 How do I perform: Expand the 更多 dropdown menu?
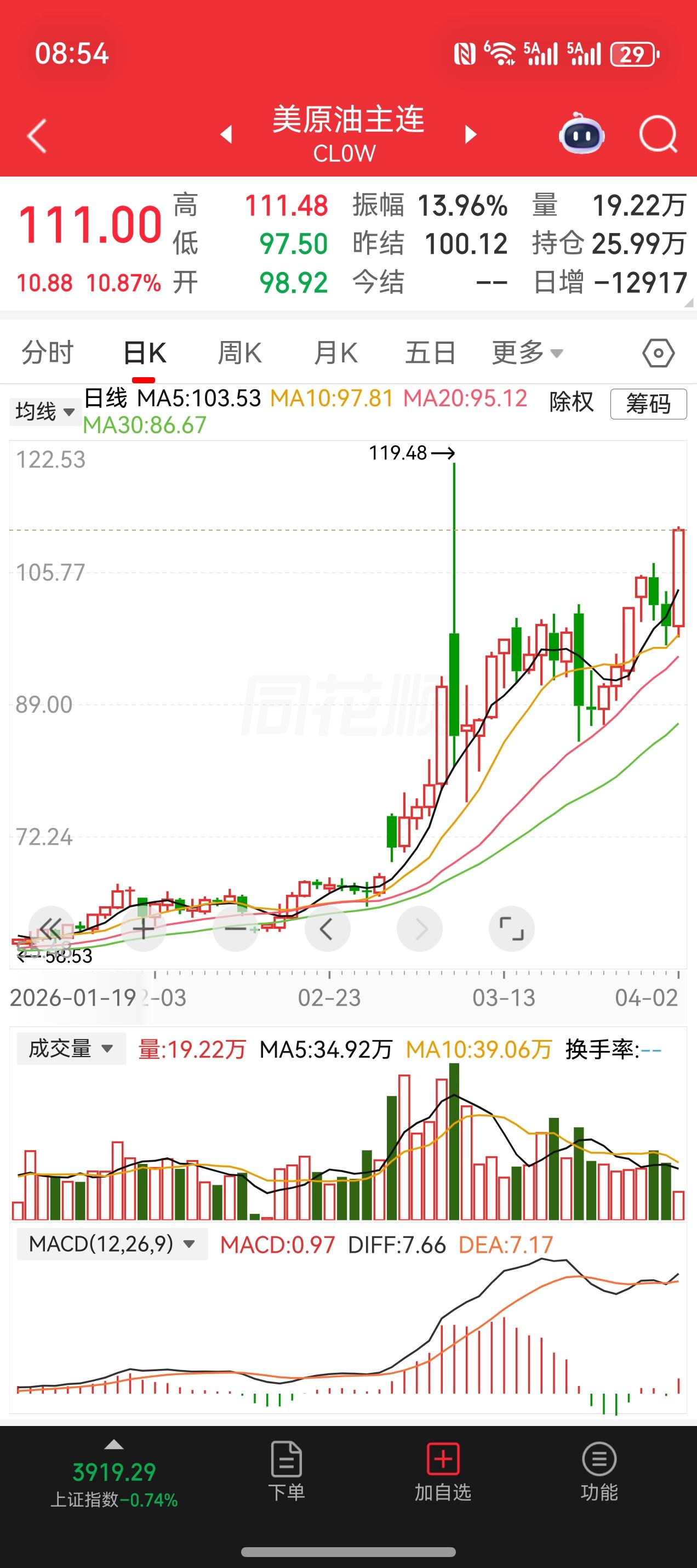[527, 352]
